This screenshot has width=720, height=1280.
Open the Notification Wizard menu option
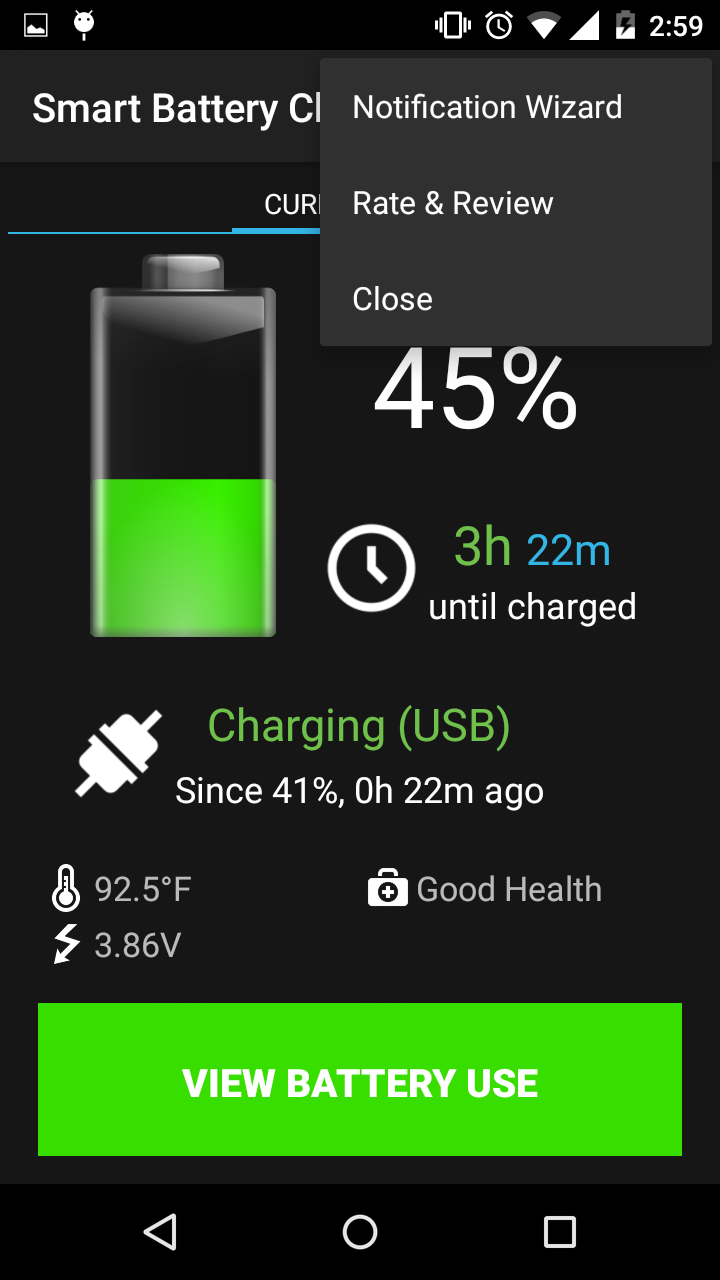coord(487,107)
